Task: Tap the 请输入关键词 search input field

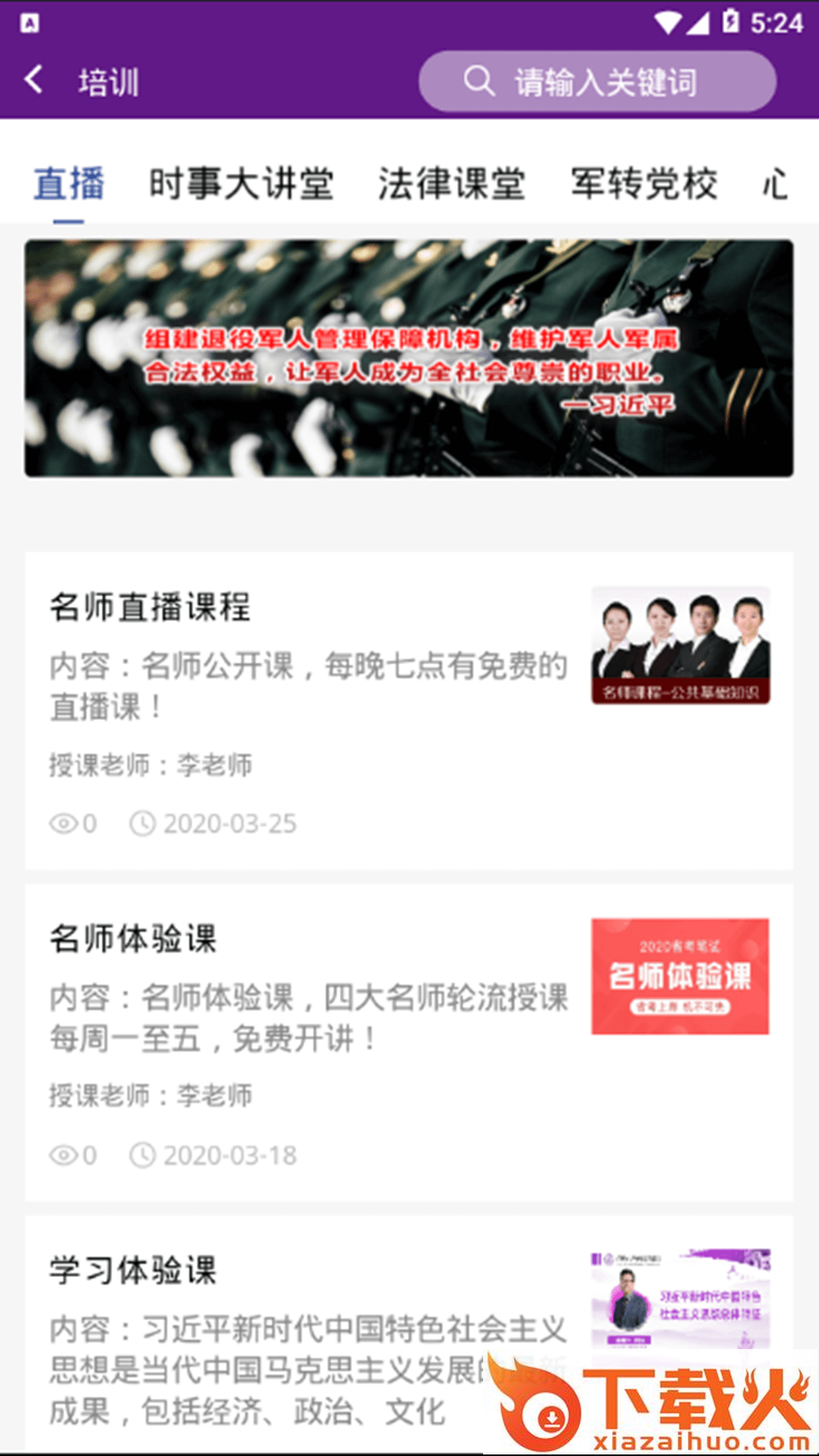Action: coord(607,82)
